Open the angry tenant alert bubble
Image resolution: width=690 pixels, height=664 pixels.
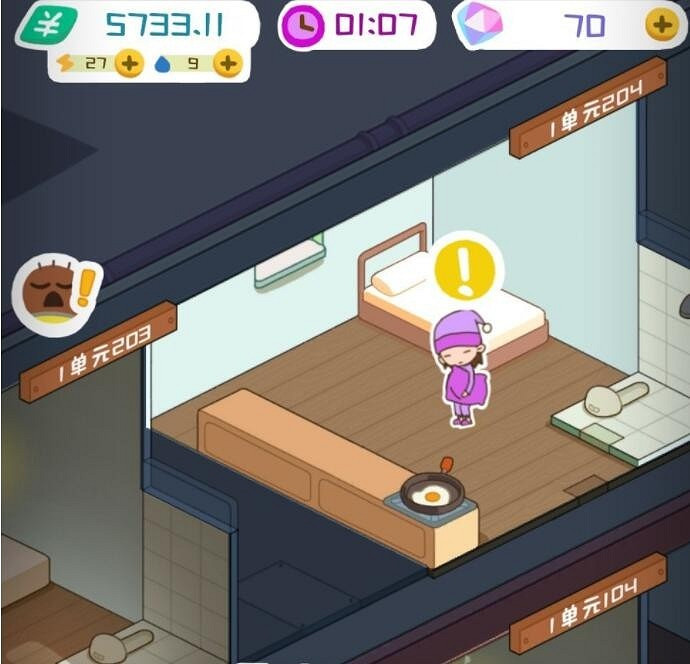tap(55, 292)
